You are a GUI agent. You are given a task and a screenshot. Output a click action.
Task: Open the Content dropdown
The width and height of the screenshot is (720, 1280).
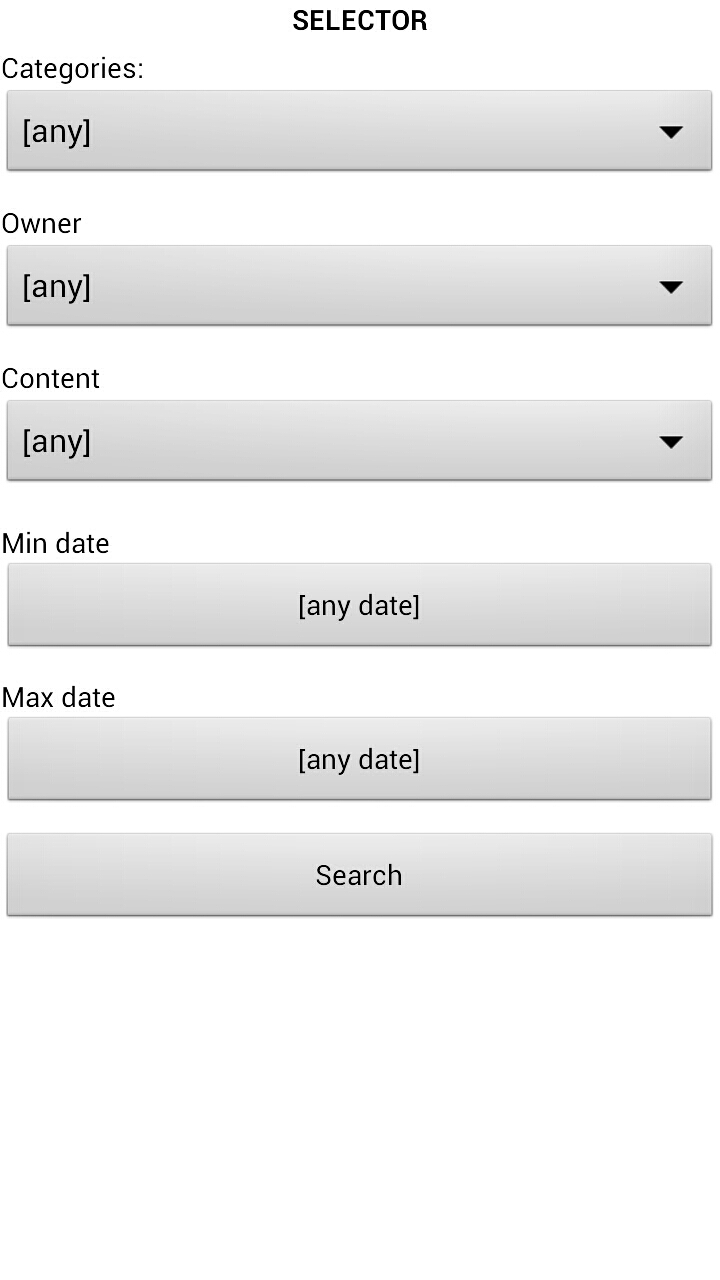(359, 441)
